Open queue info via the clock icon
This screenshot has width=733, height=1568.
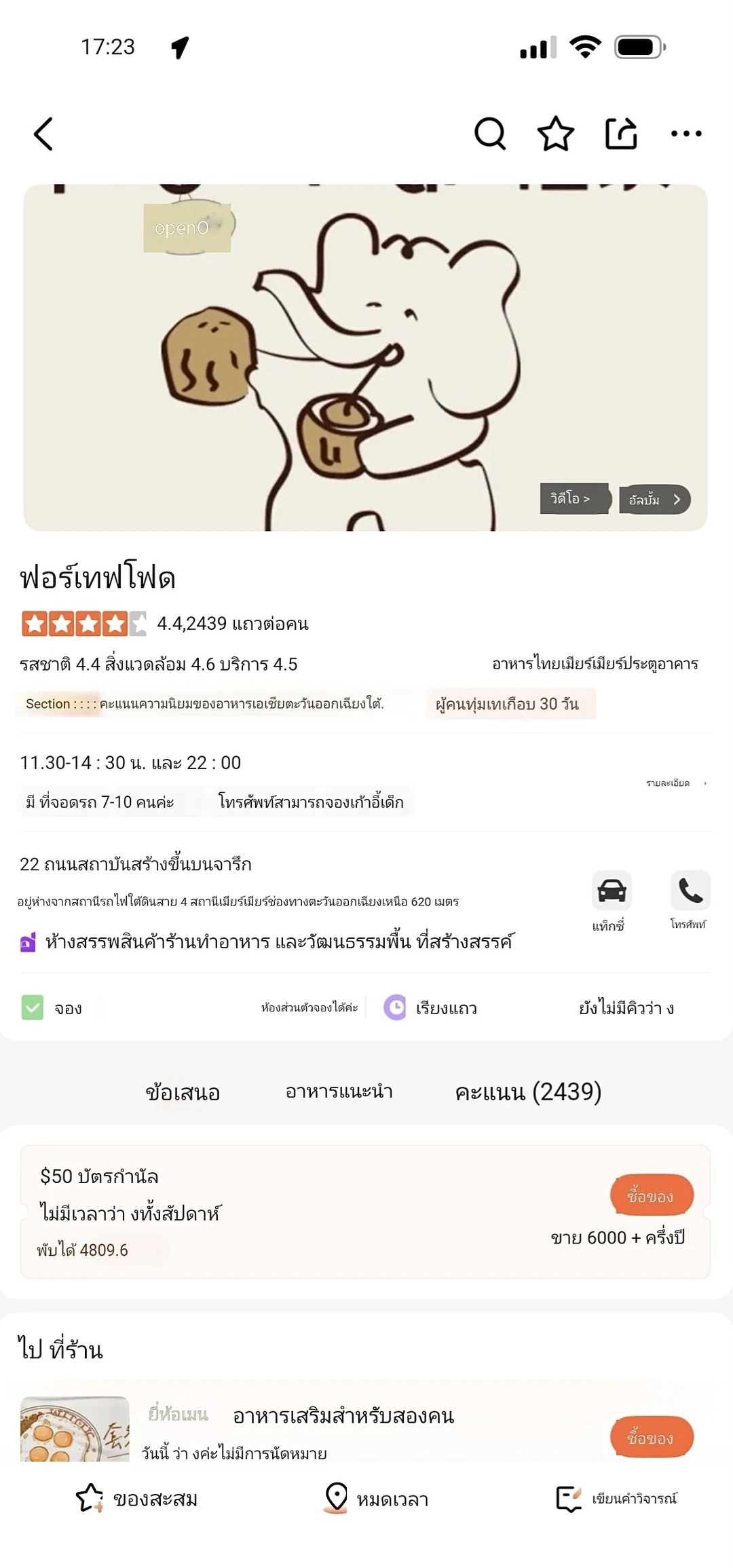392,1008
